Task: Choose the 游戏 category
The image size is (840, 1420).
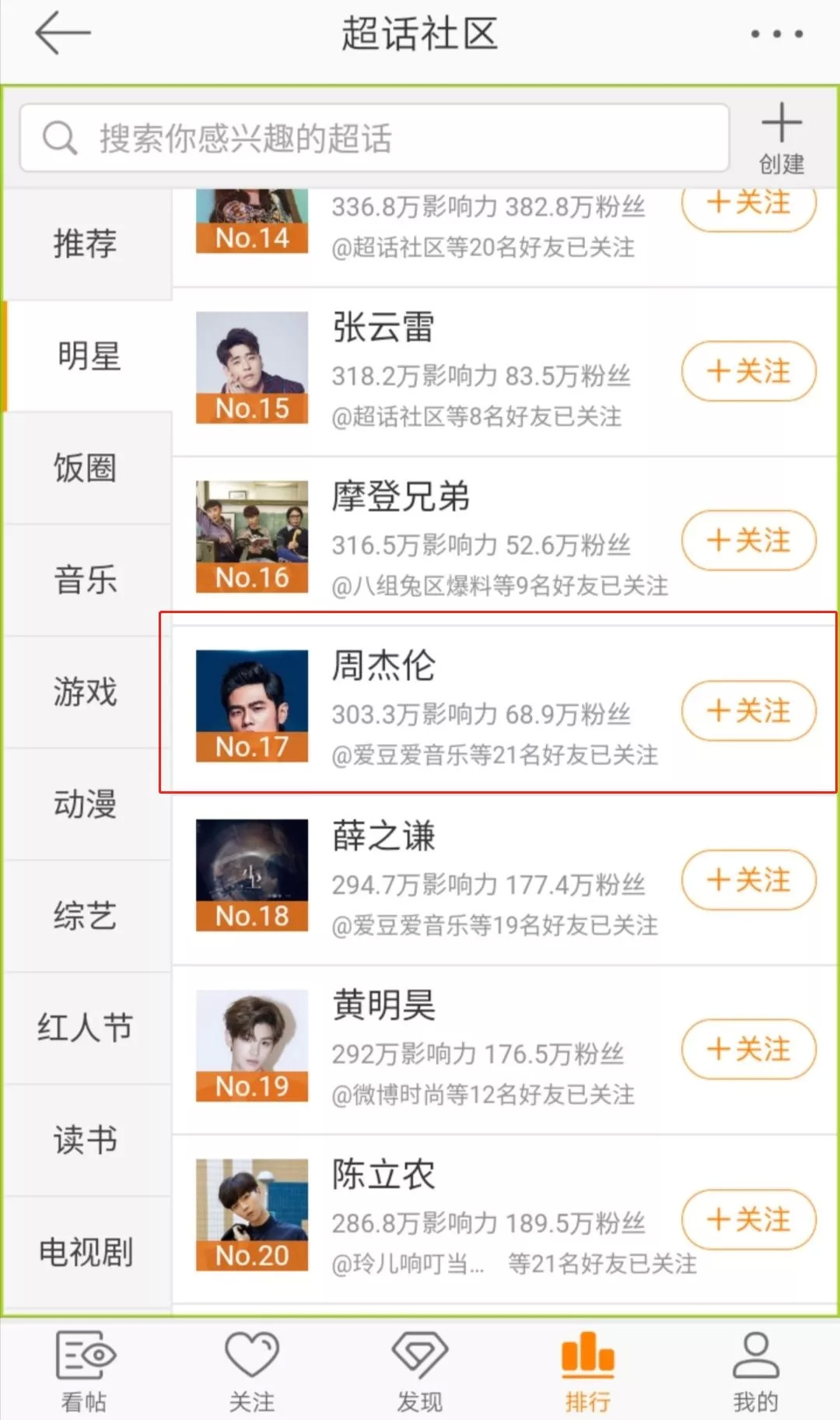Action: (86, 692)
